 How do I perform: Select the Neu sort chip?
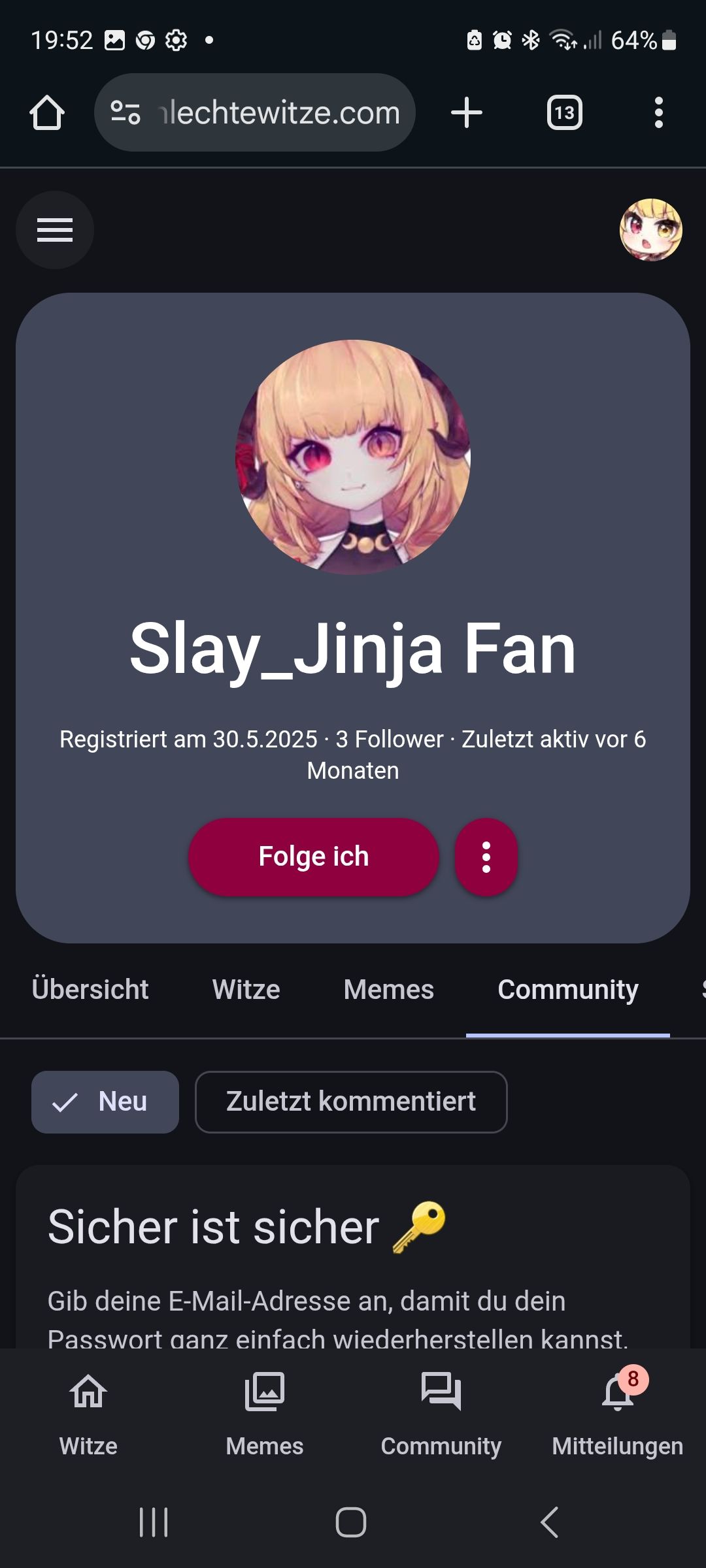coord(105,1102)
